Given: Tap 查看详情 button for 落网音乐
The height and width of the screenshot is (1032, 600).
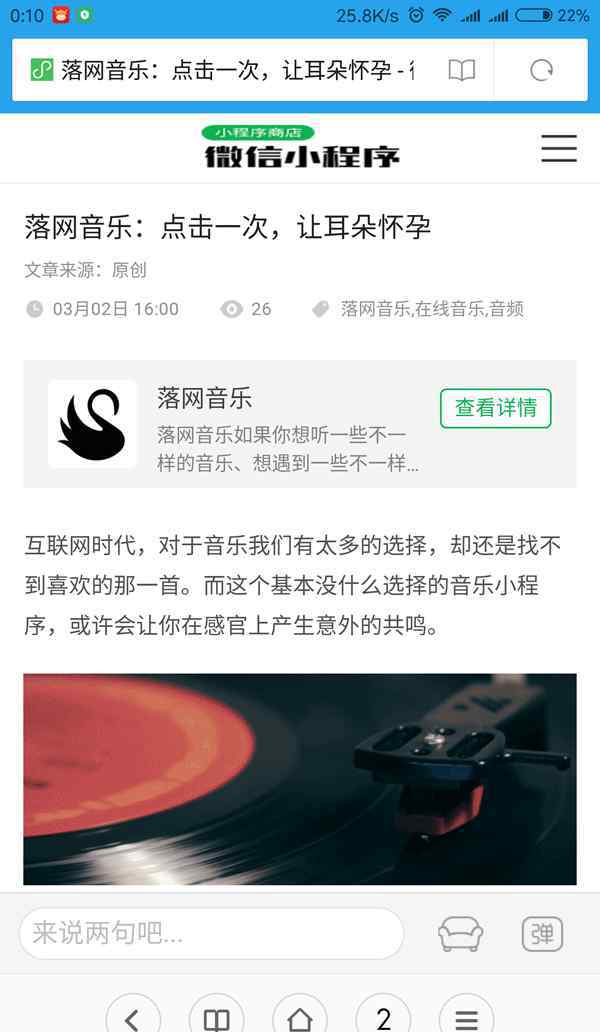Looking at the screenshot, I should click(x=495, y=408).
